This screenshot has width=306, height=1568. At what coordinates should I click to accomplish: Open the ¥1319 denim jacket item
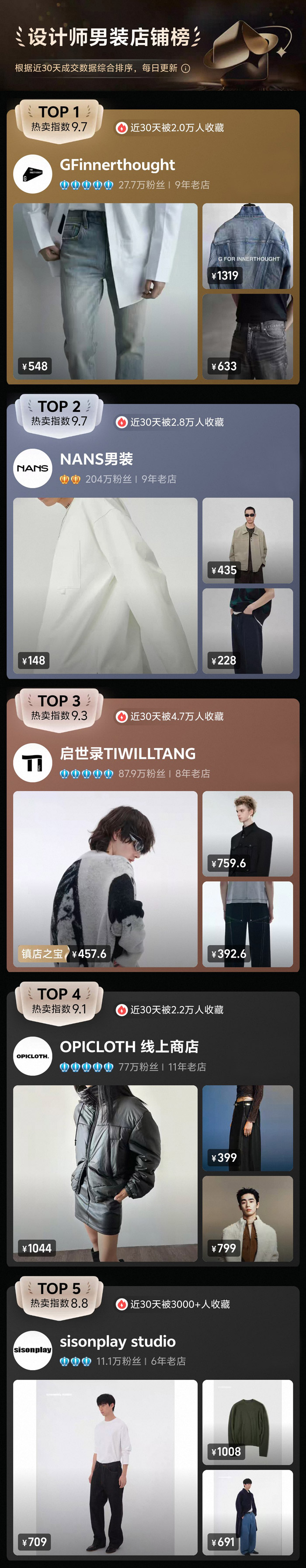(247, 246)
